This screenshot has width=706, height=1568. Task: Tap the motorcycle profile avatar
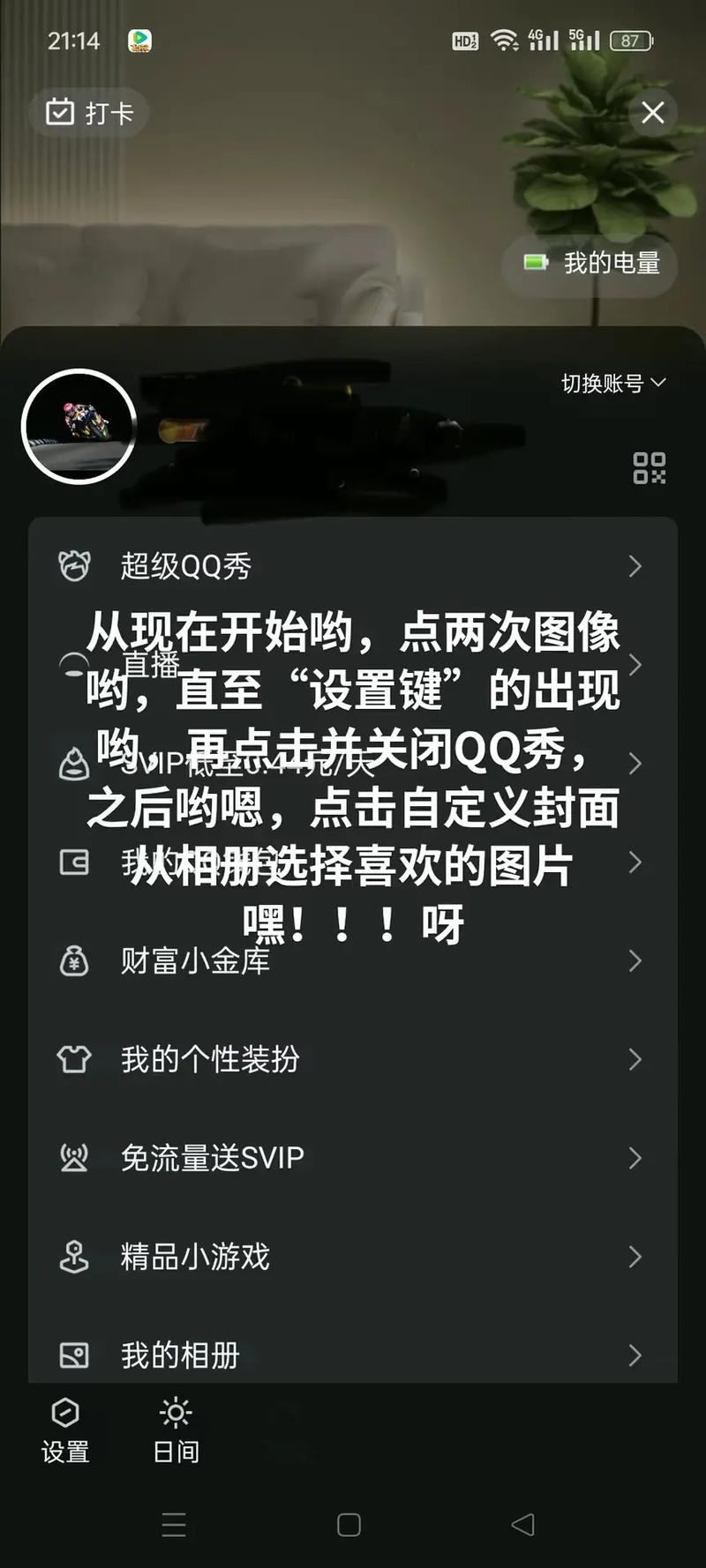coord(79,426)
